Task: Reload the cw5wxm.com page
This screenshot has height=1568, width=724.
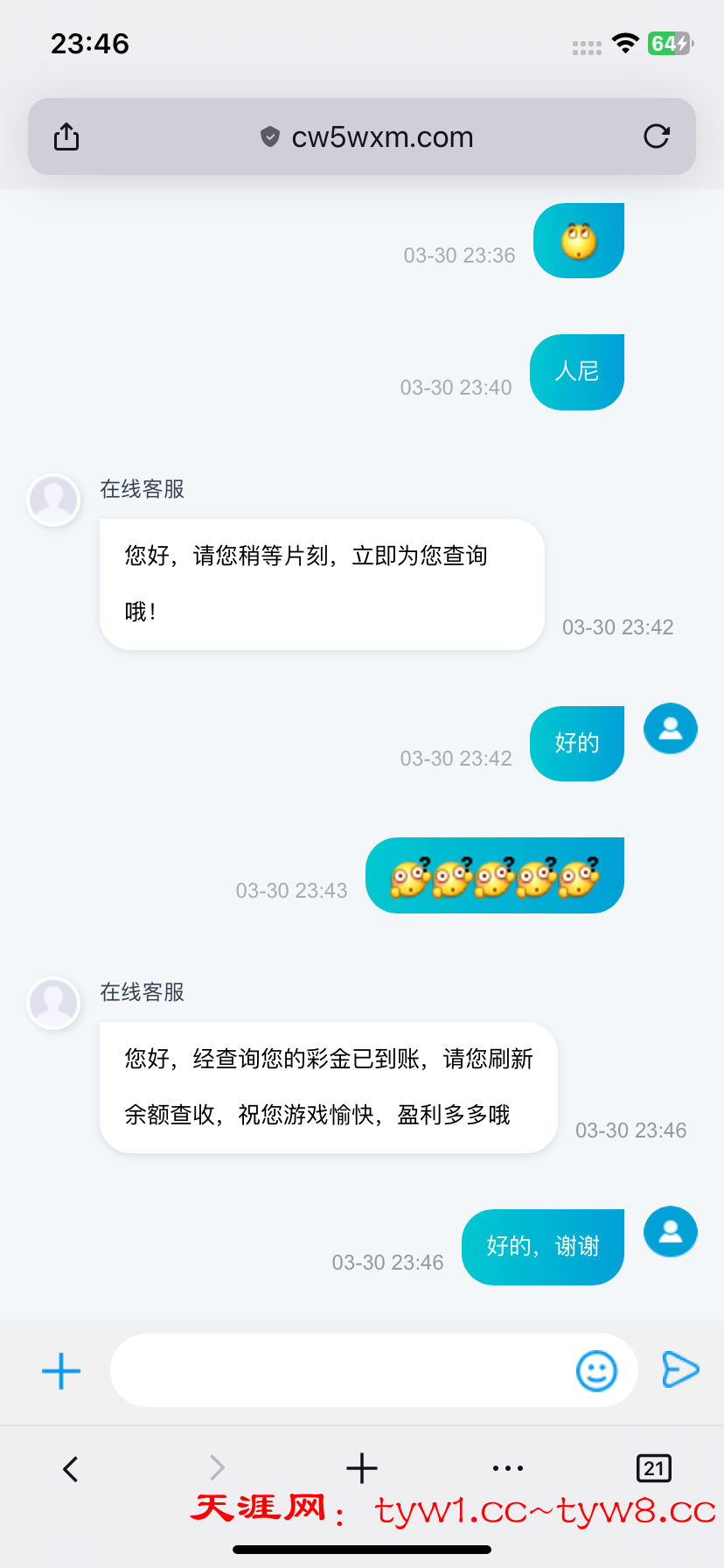Action: pyautogui.click(x=656, y=136)
